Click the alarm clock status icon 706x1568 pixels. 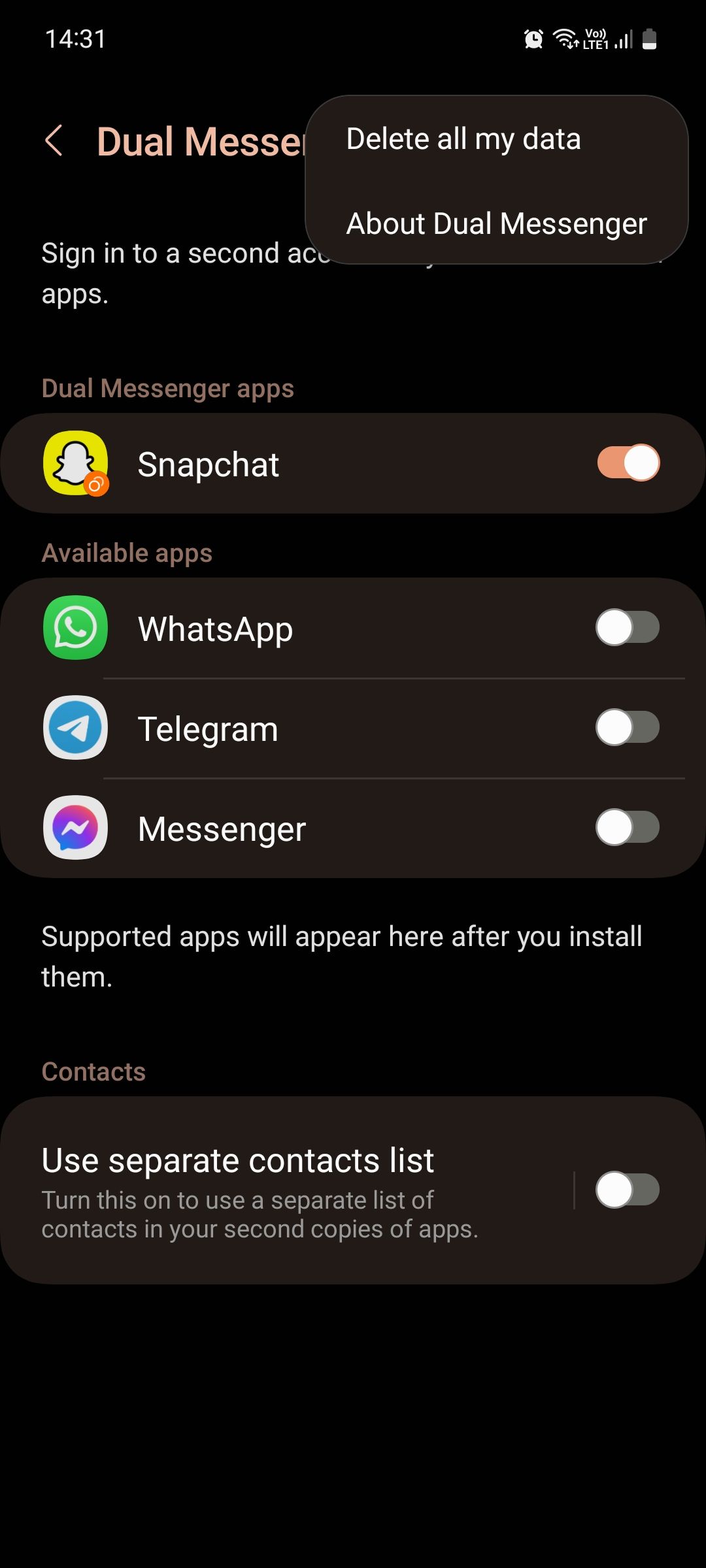click(x=533, y=39)
